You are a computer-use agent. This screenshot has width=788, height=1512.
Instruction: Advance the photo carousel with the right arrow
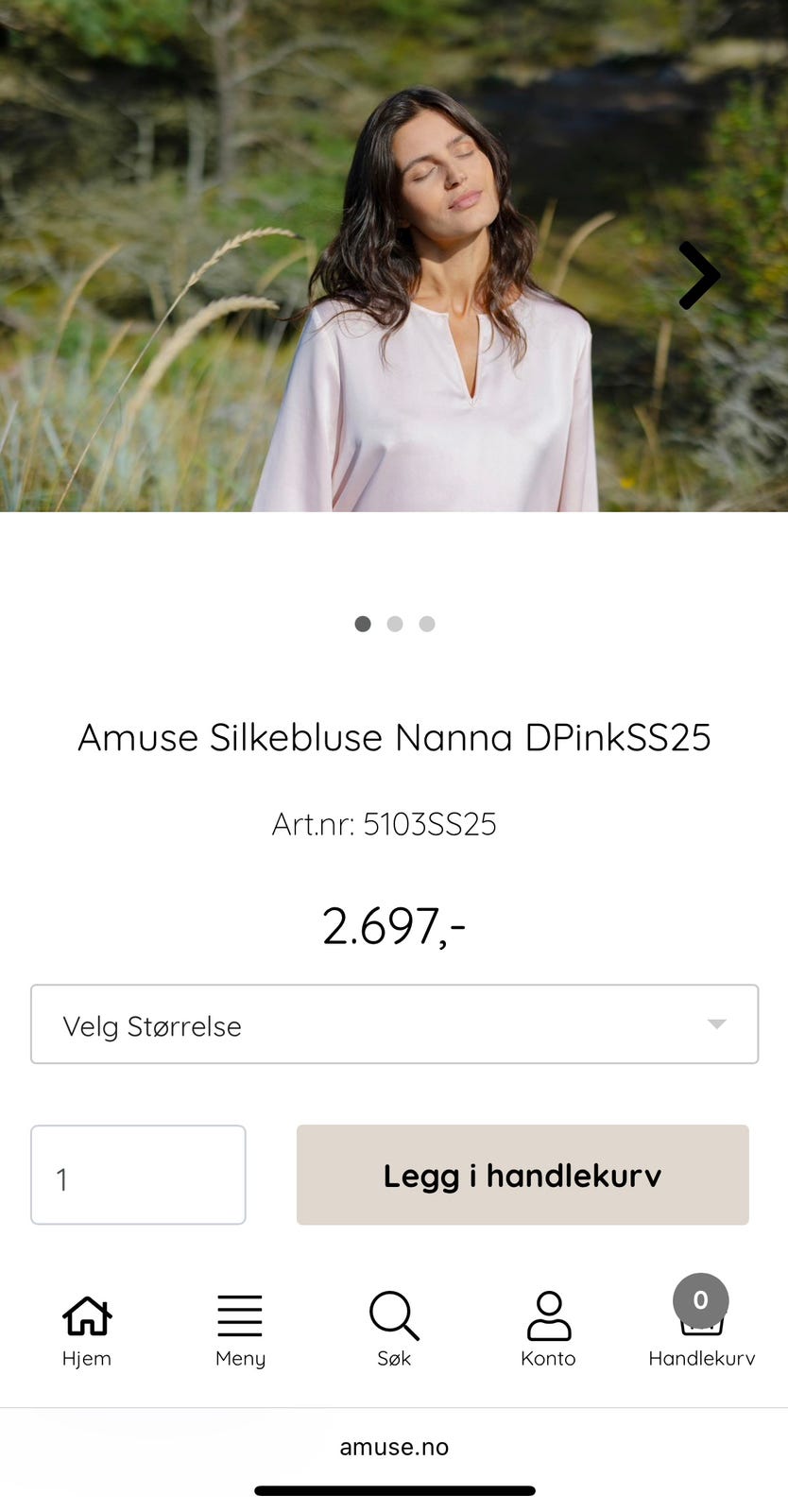coord(700,276)
